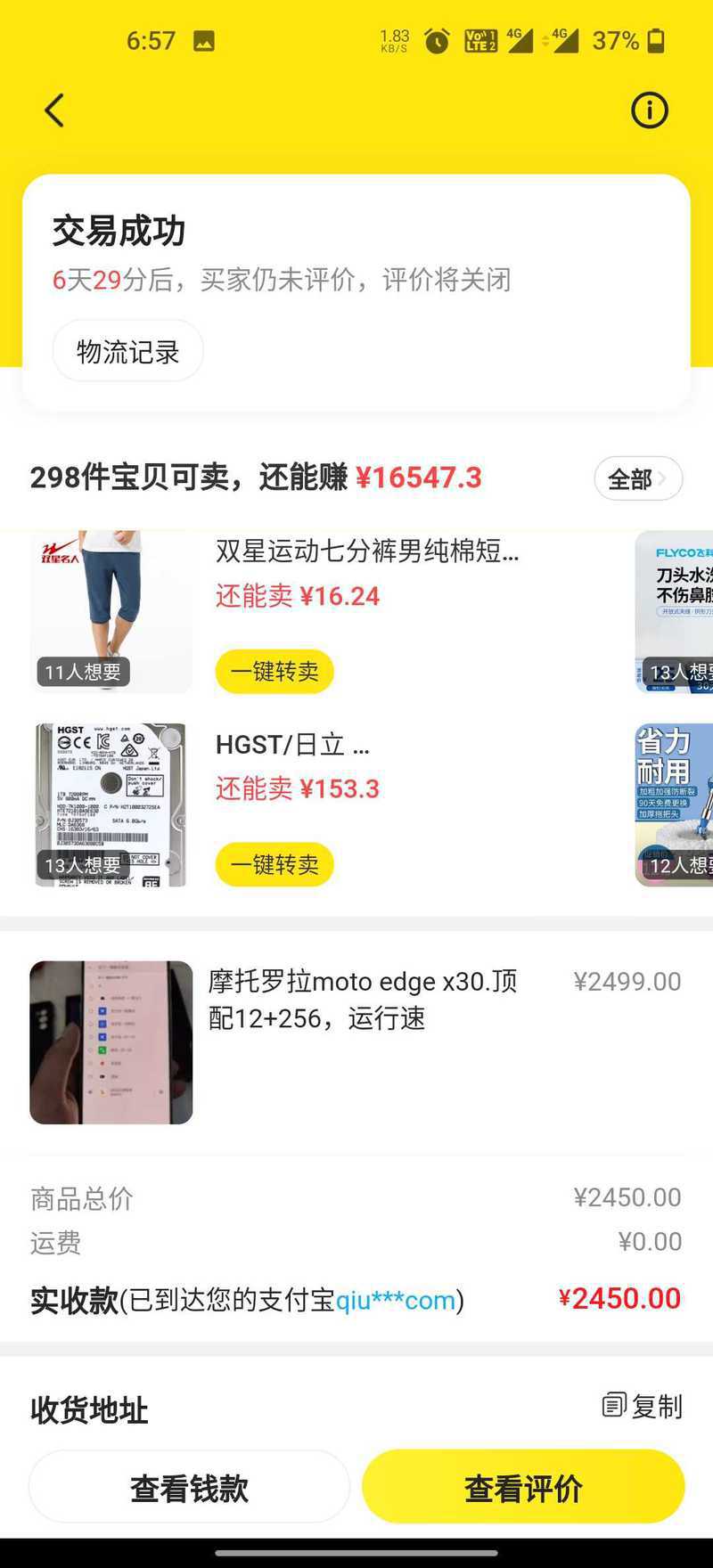713x1568 pixels.
Task: Open the 双星运动七分裤 item image
Action: (x=111, y=613)
